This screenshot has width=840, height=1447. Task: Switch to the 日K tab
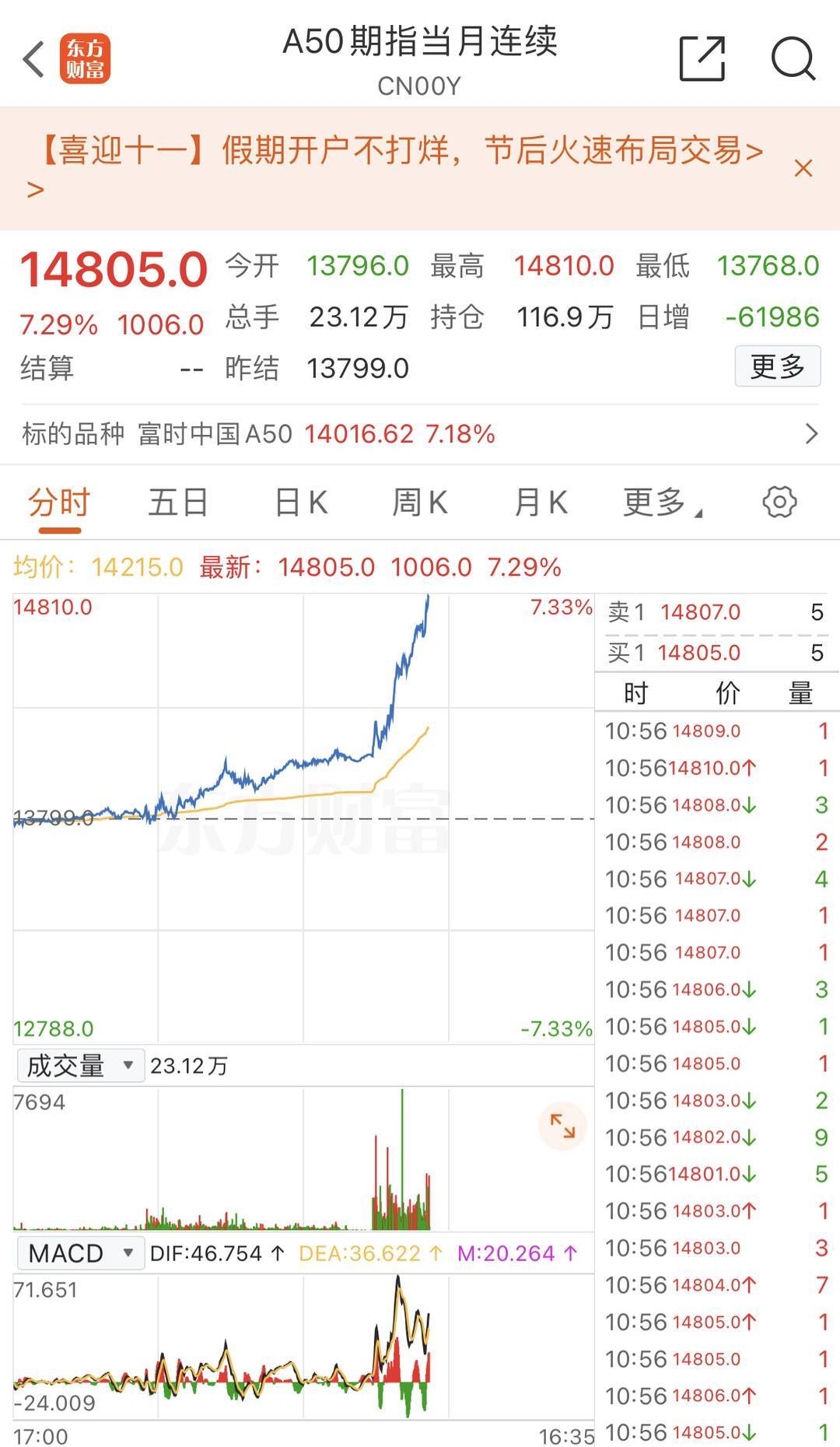(x=302, y=503)
